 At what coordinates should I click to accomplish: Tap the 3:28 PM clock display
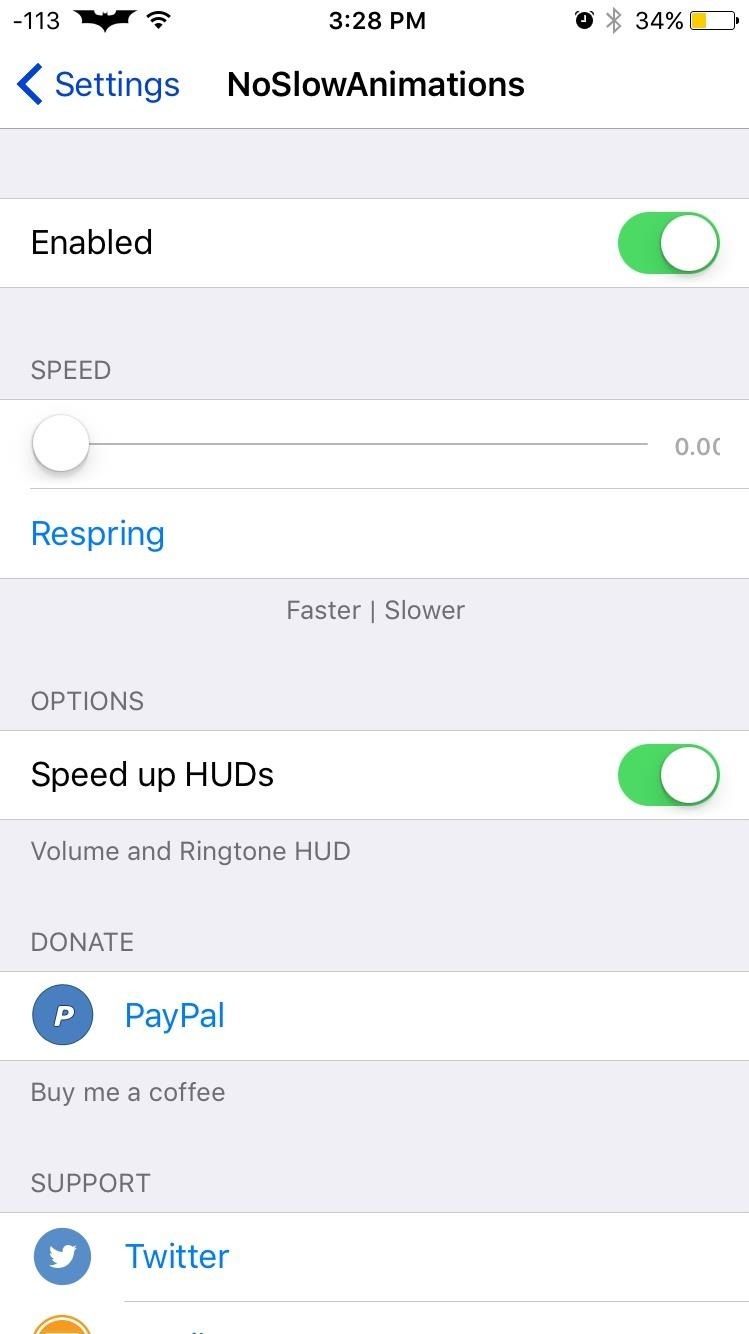377,18
